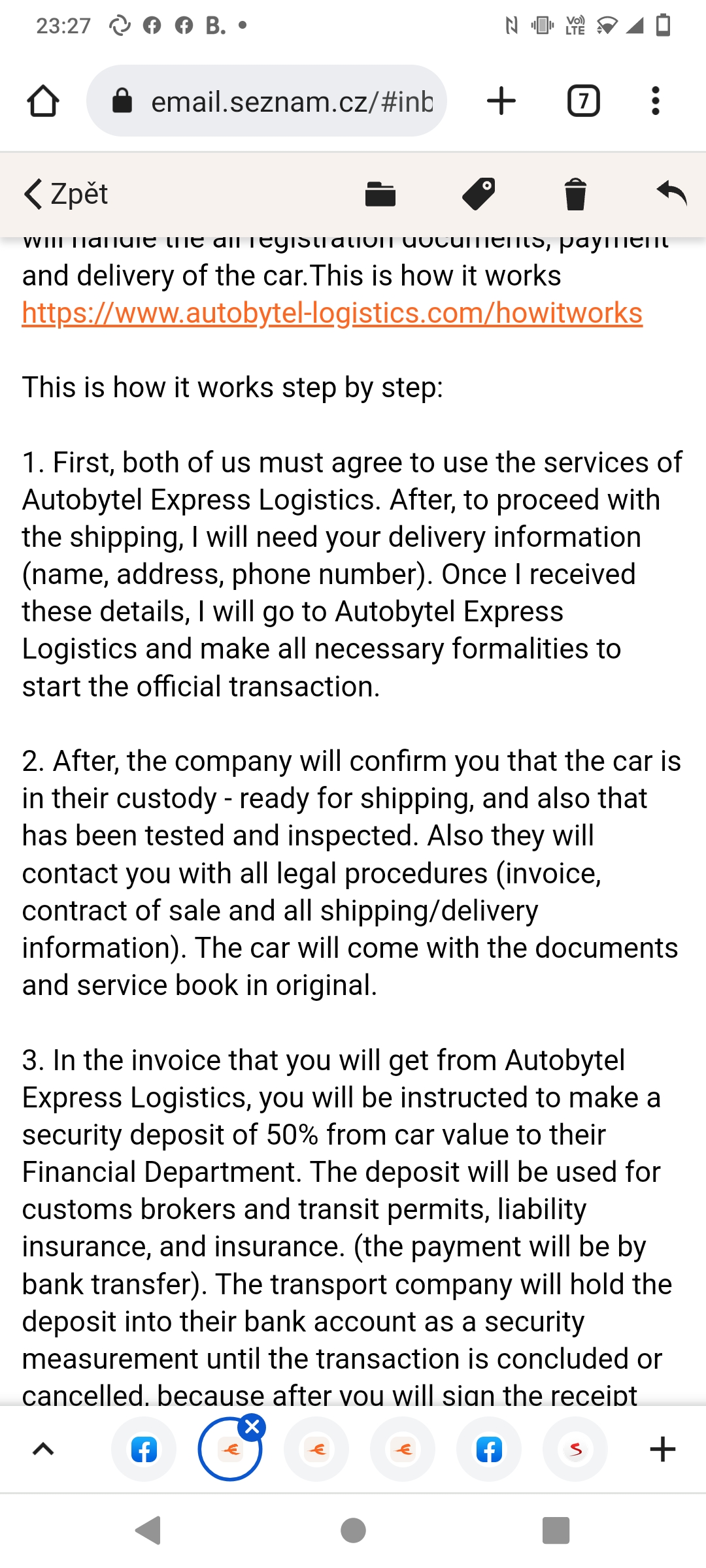Switch to the tab with the red S icon
706x1568 pixels.
575,1449
